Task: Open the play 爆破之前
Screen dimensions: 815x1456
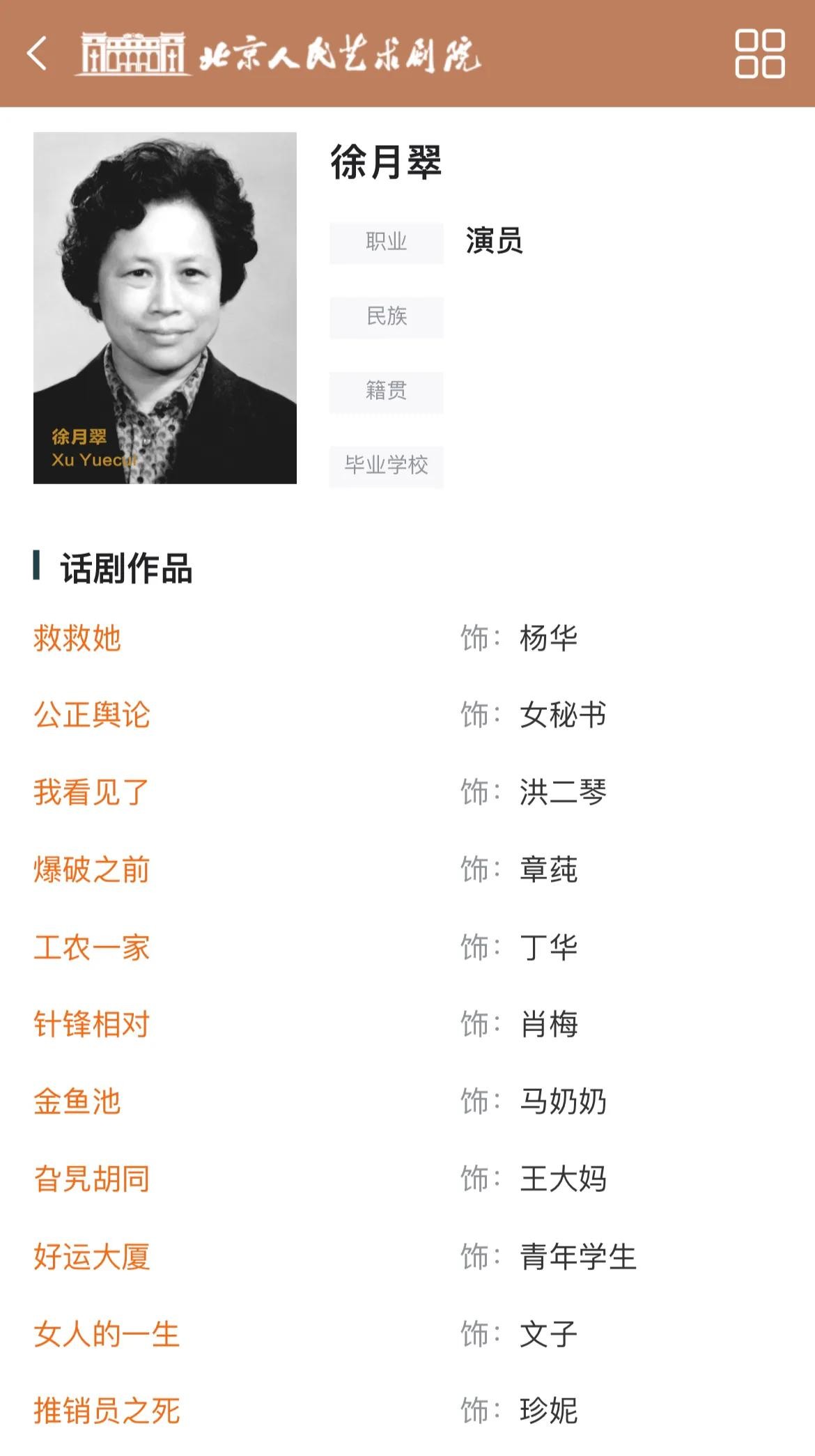Action: click(92, 870)
